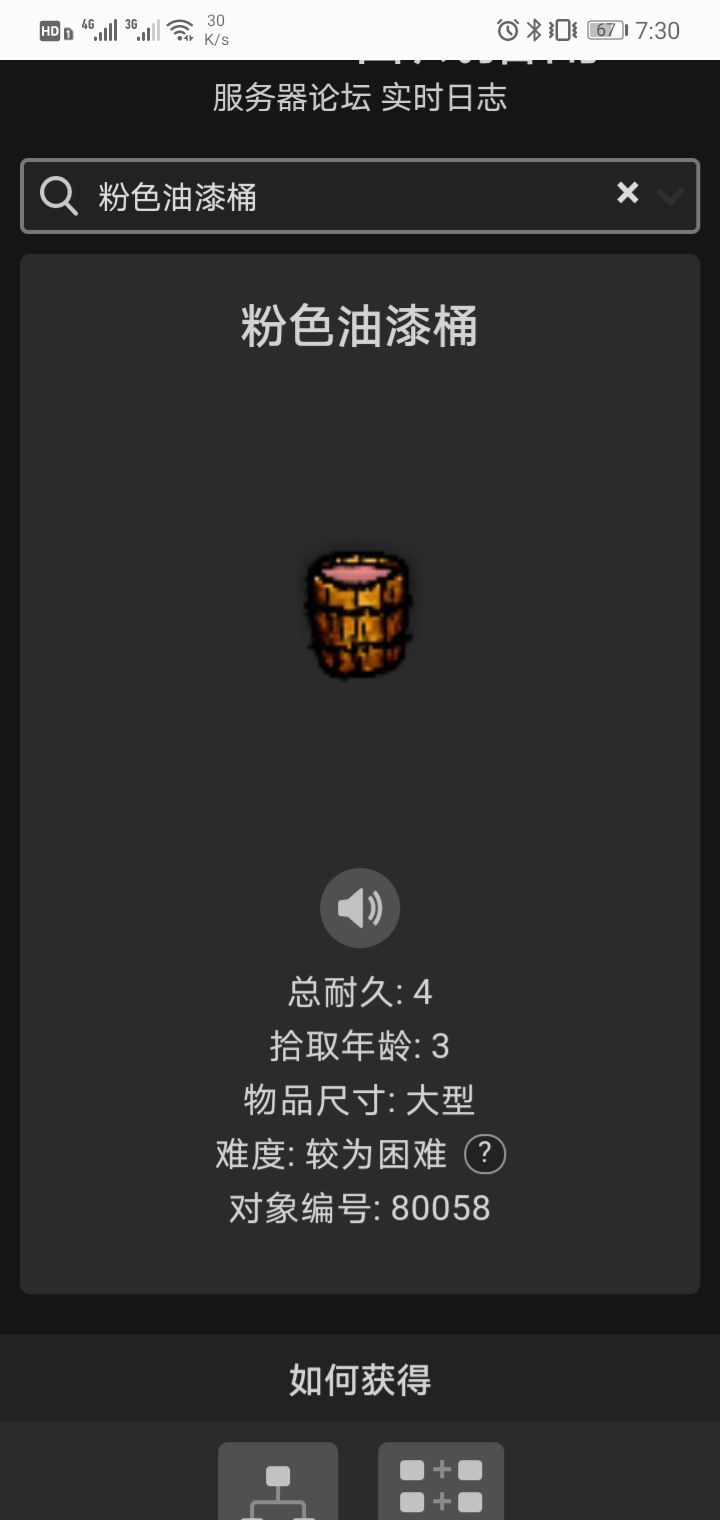Check the battery level indicator 67
The width and height of the screenshot is (720, 1520).
604,30
